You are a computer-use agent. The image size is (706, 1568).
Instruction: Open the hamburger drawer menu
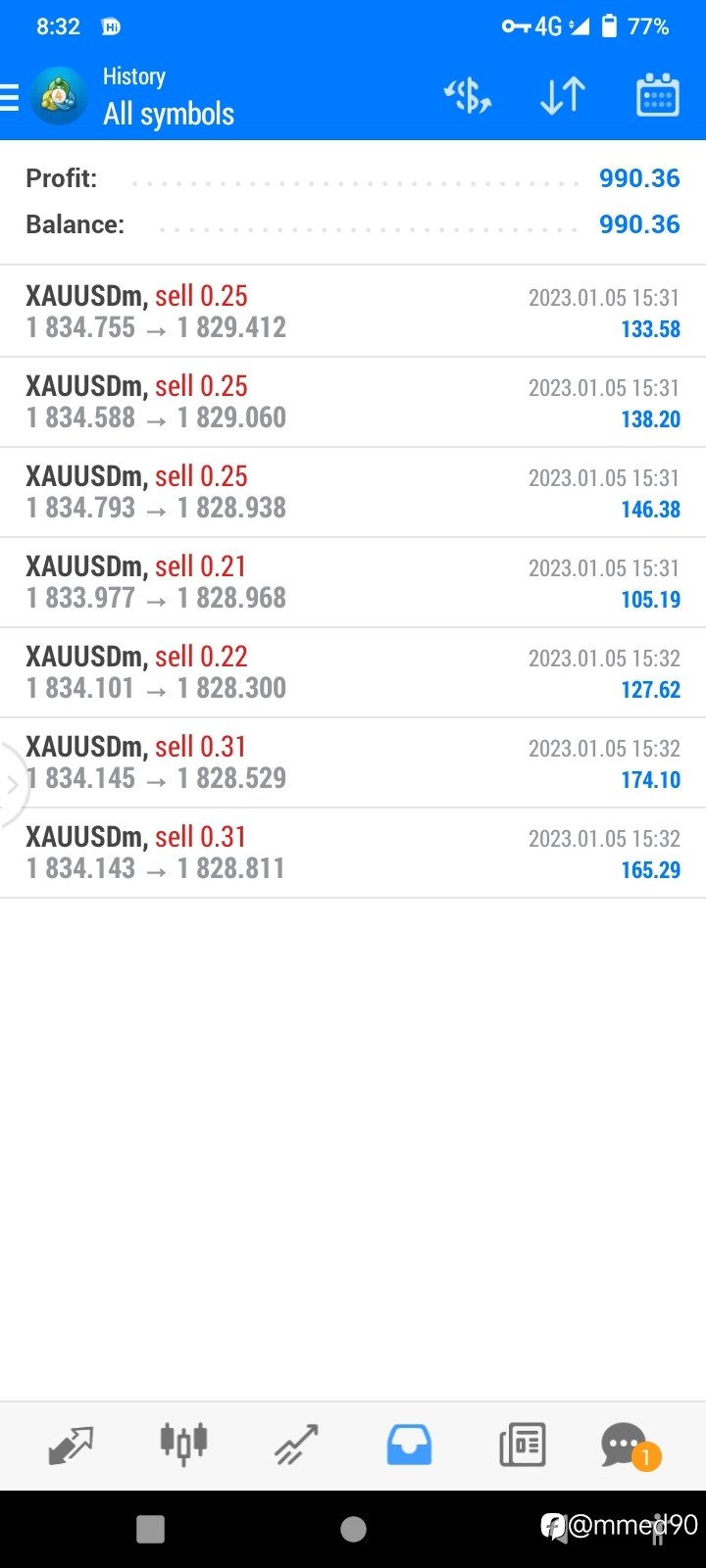pos(10,97)
